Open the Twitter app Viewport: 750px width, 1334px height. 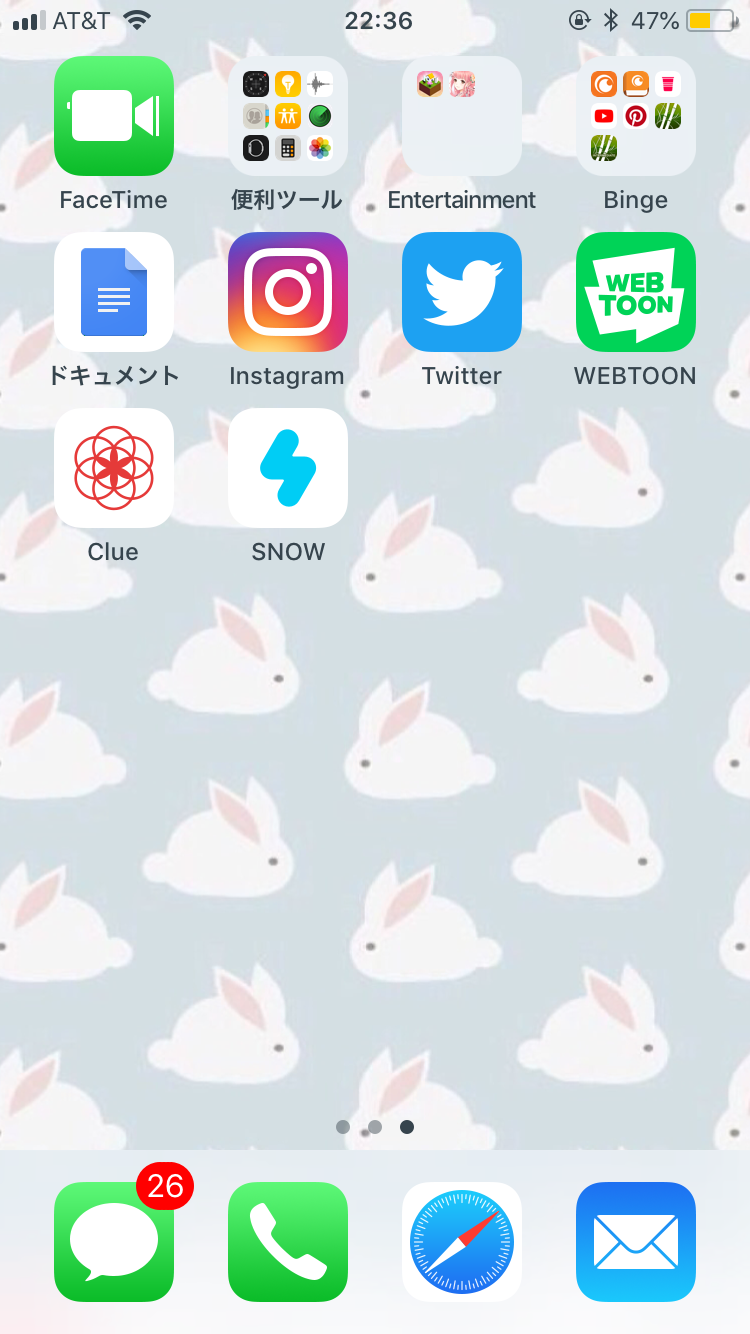click(x=461, y=292)
